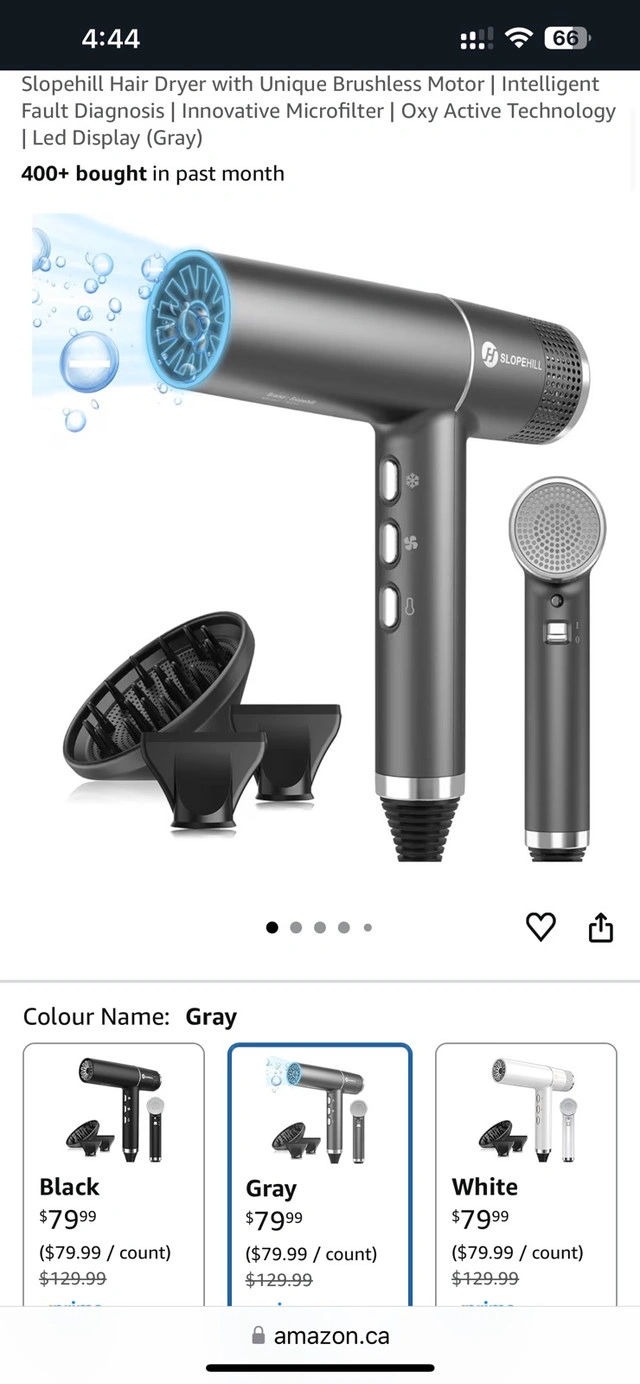Viewport: 640px width, 1384px height.
Task: Add this hair dryer to your wish list
Action: click(x=540, y=927)
